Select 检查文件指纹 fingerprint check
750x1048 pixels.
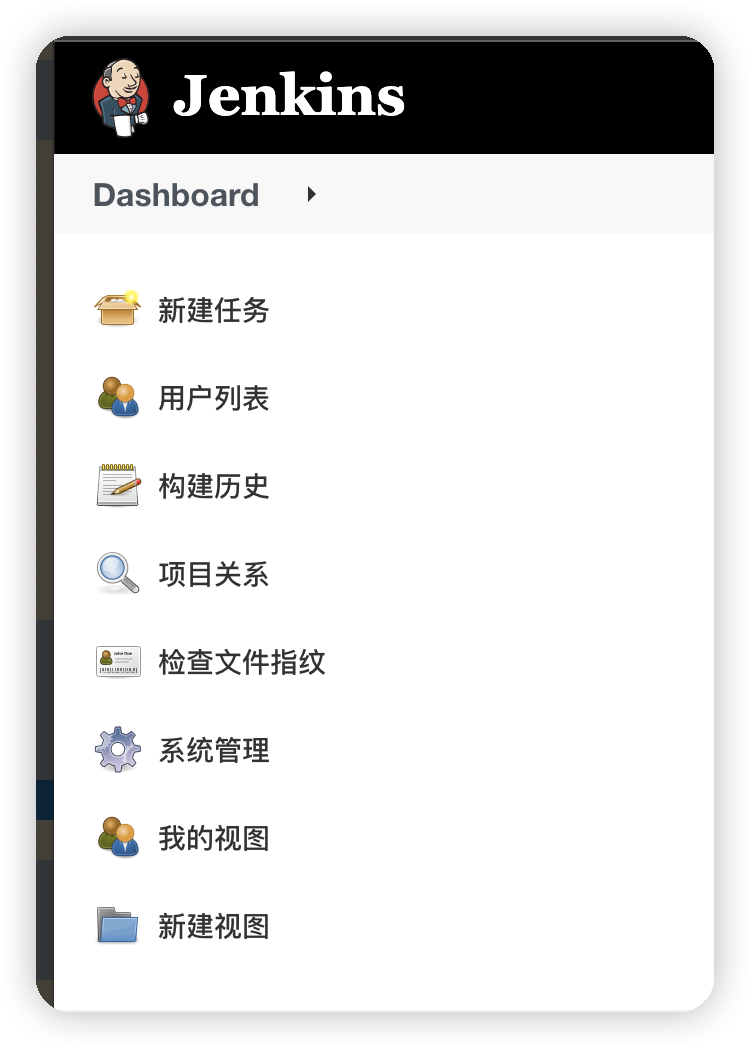pos(241,663)
